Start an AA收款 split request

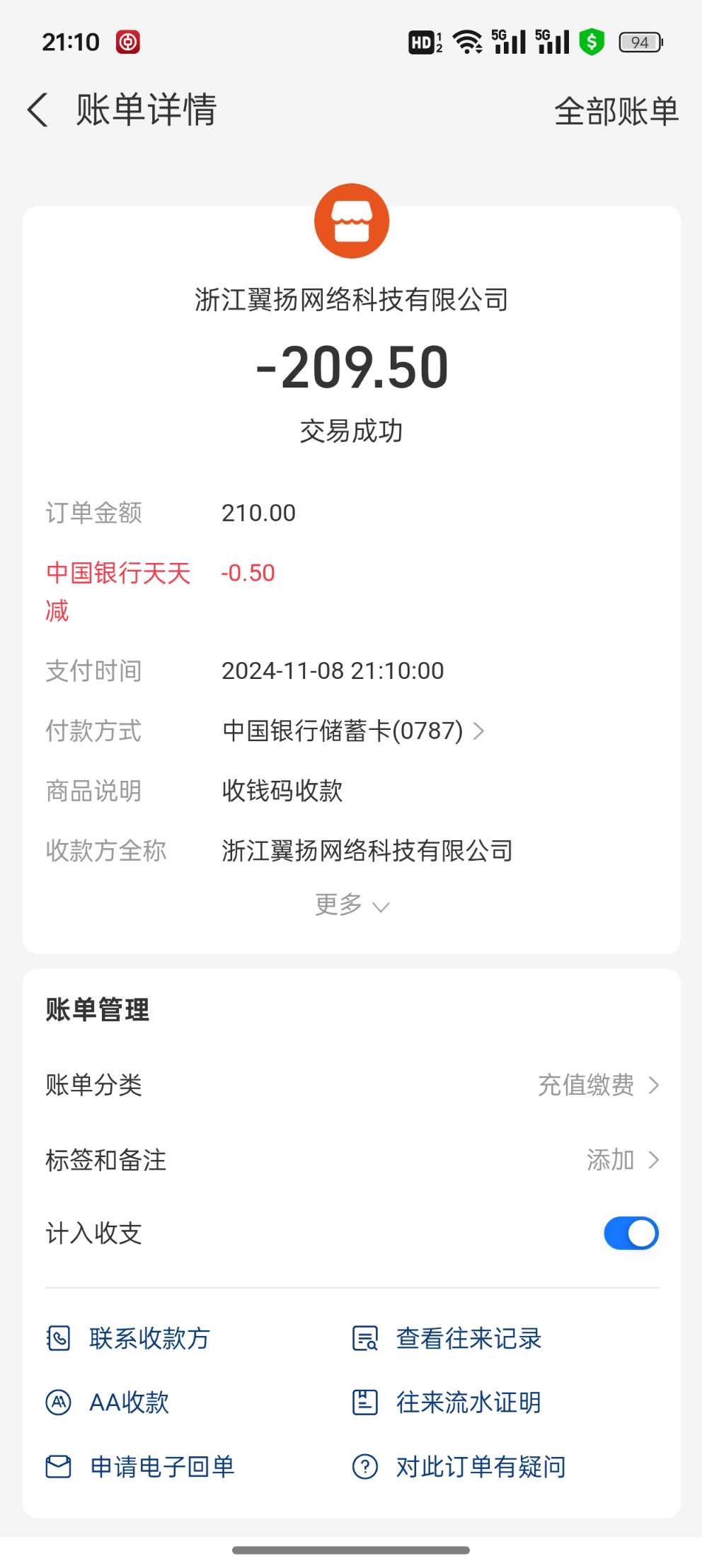tap(108, 1403)
